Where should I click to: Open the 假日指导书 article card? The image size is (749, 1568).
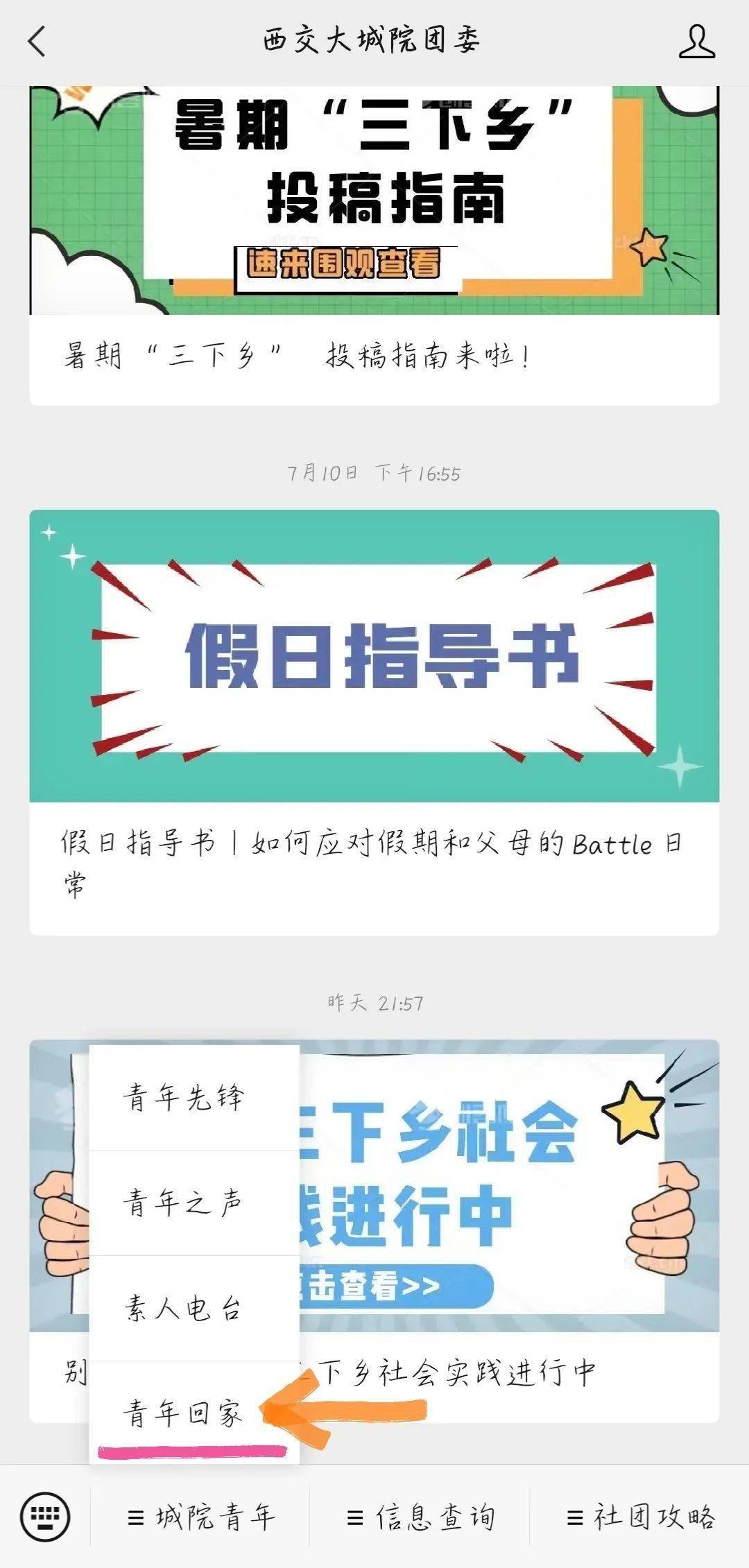pos(374,722)
